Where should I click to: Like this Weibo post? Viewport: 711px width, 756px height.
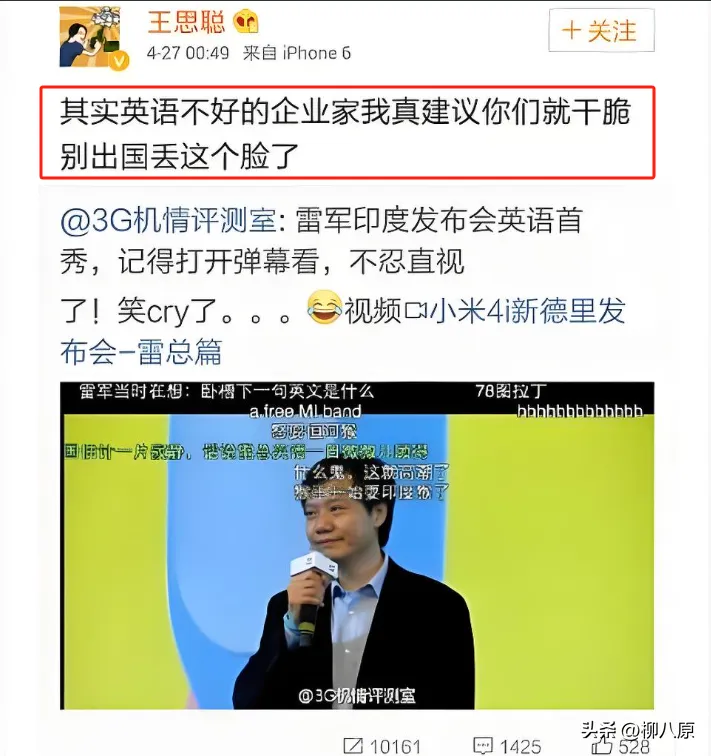[x=620, y=745]
